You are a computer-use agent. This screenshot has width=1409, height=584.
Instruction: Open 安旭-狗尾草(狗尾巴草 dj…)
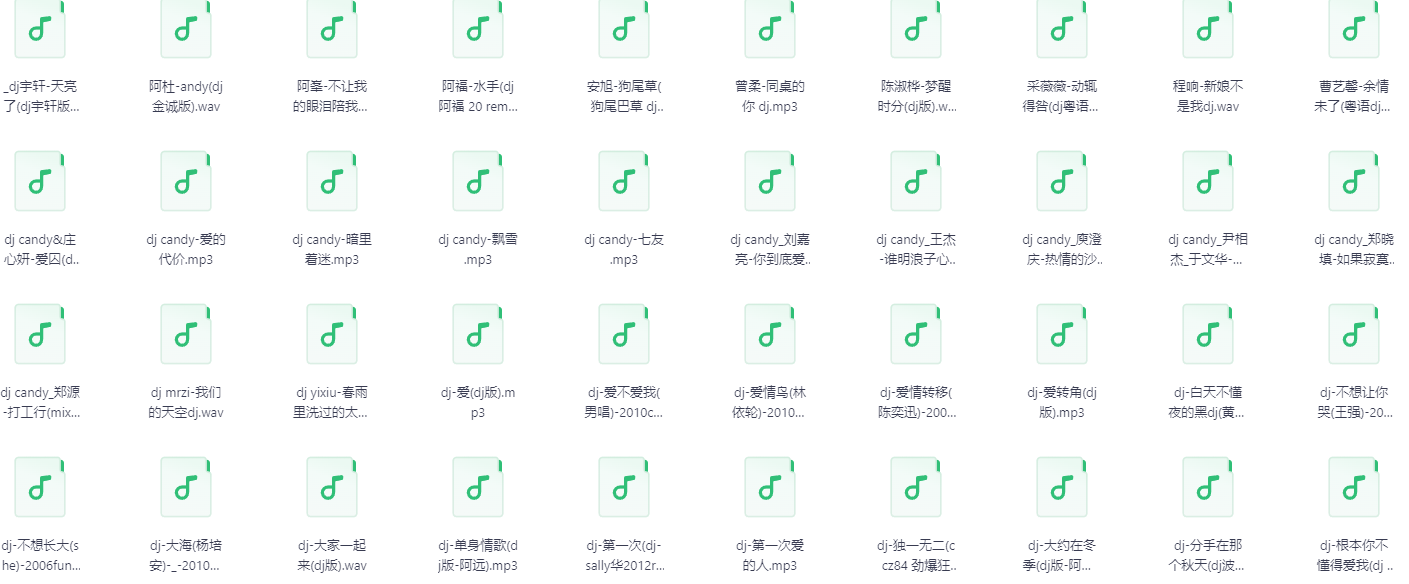[624, 30]
